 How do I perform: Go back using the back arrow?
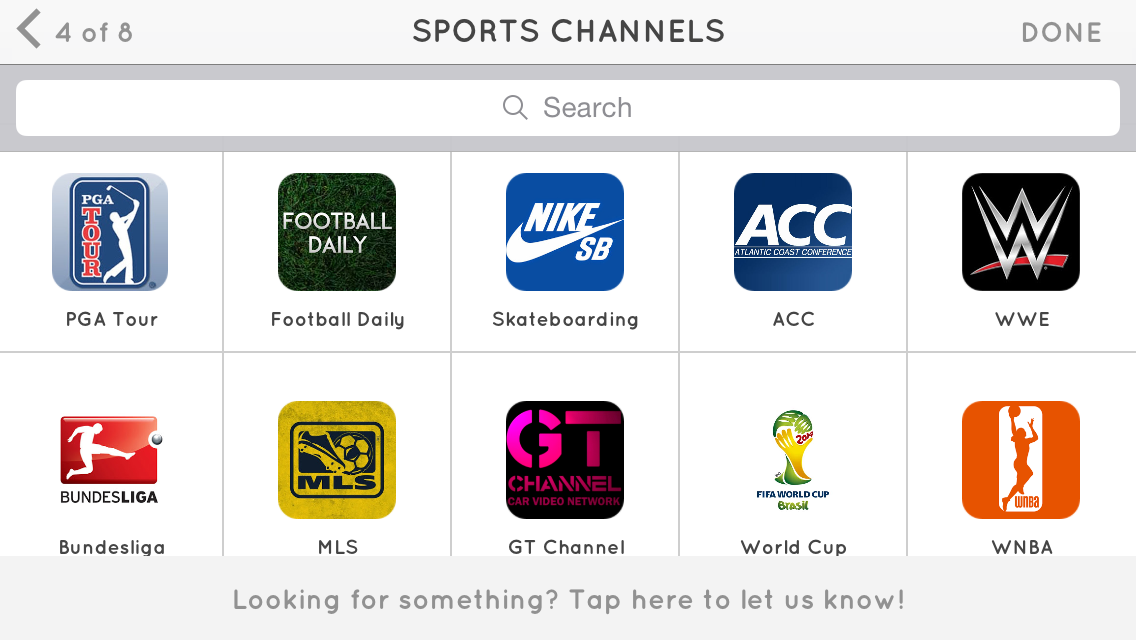30,30
